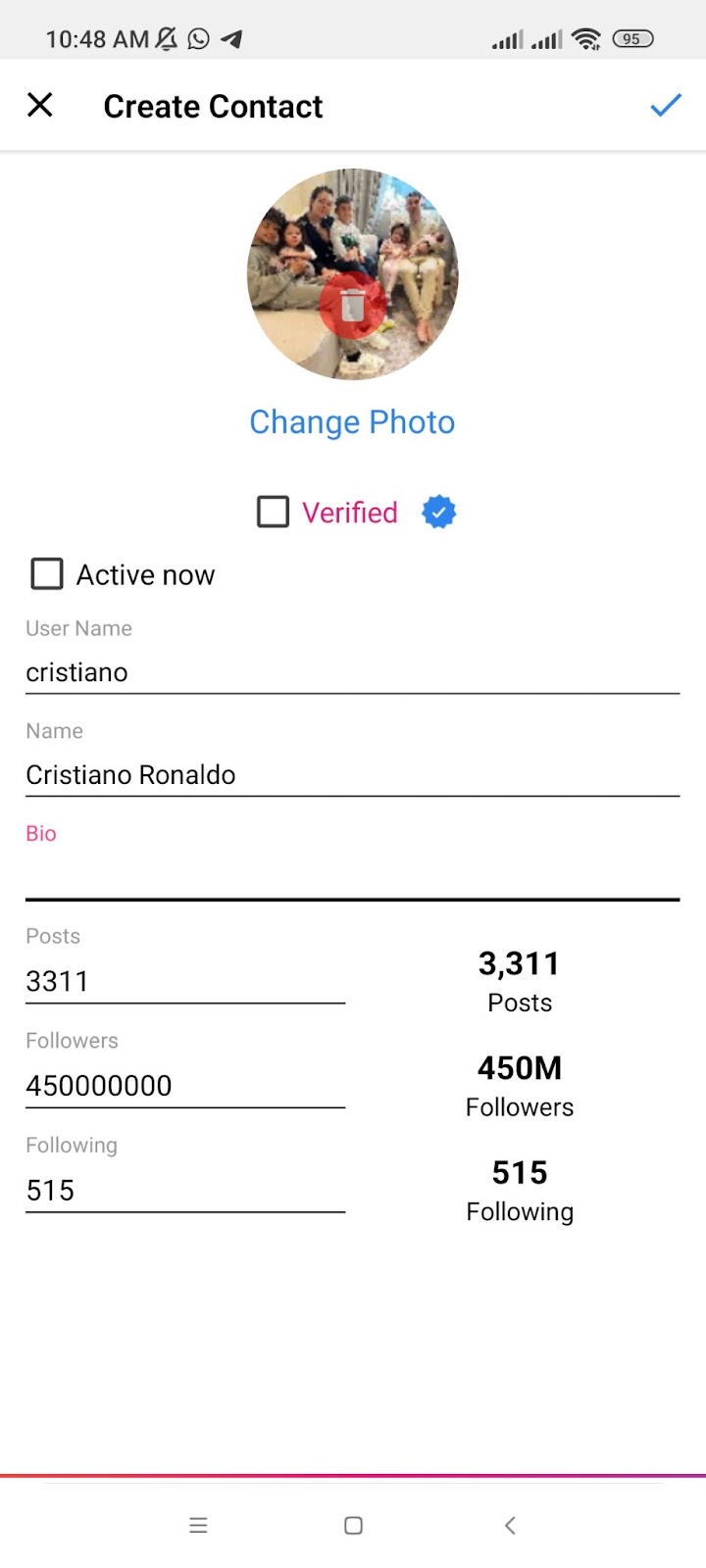Tap Change Photo link
Image resolution: width=706 pixels, height=1568 pixels.
352,422
